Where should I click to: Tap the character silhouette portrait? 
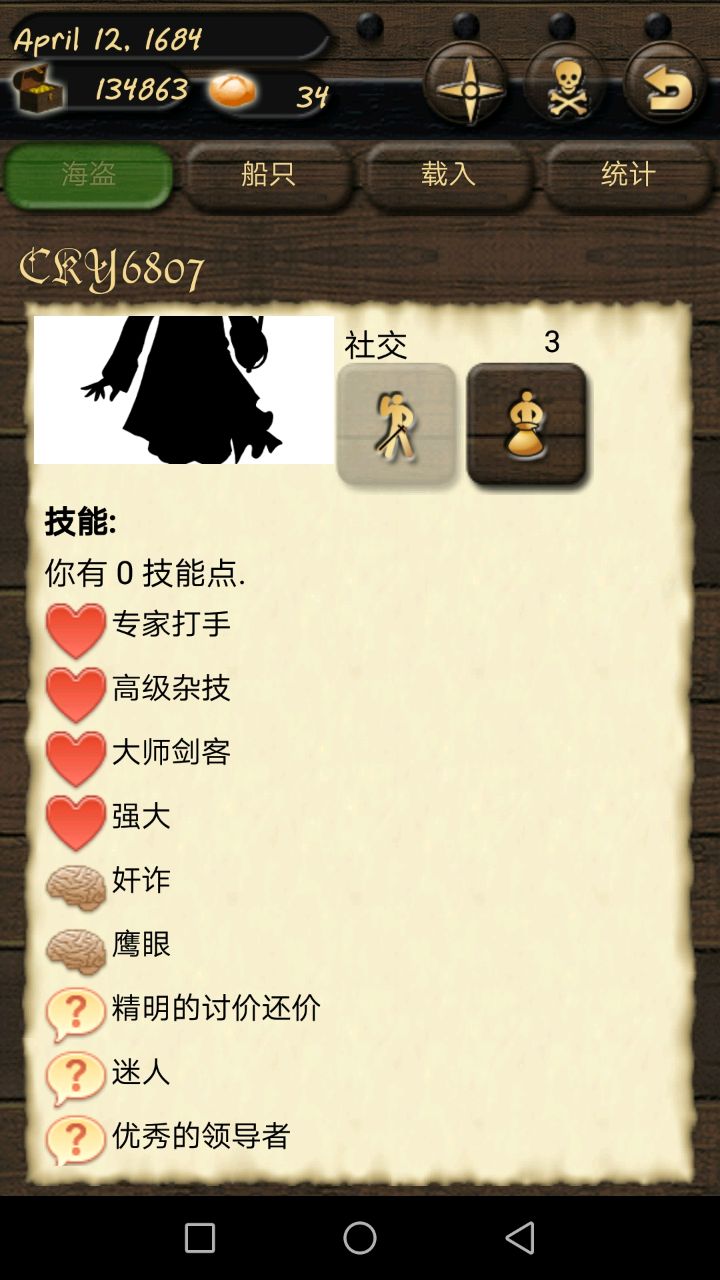[184, 390]
